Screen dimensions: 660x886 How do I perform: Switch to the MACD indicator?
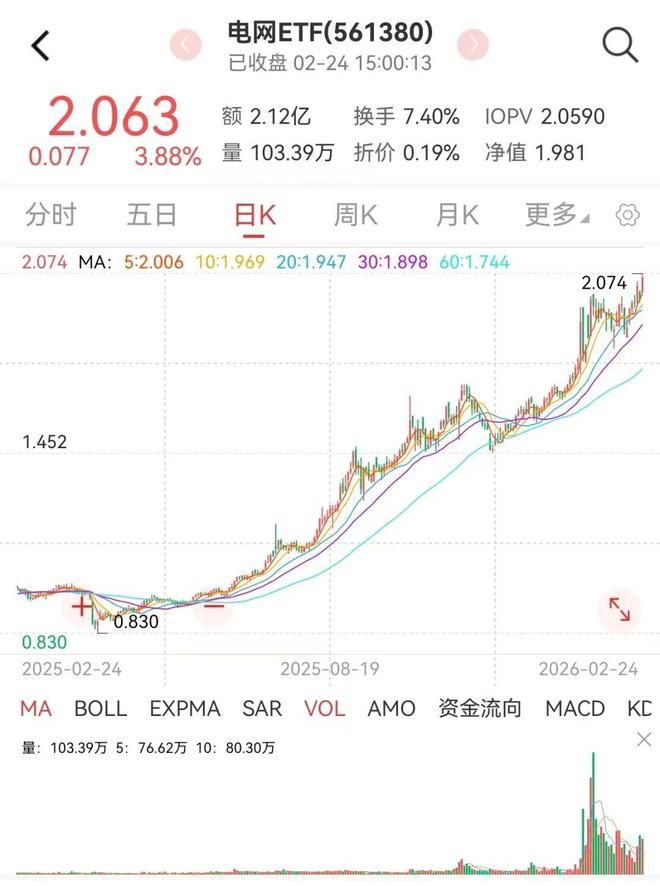pos(575,709)
